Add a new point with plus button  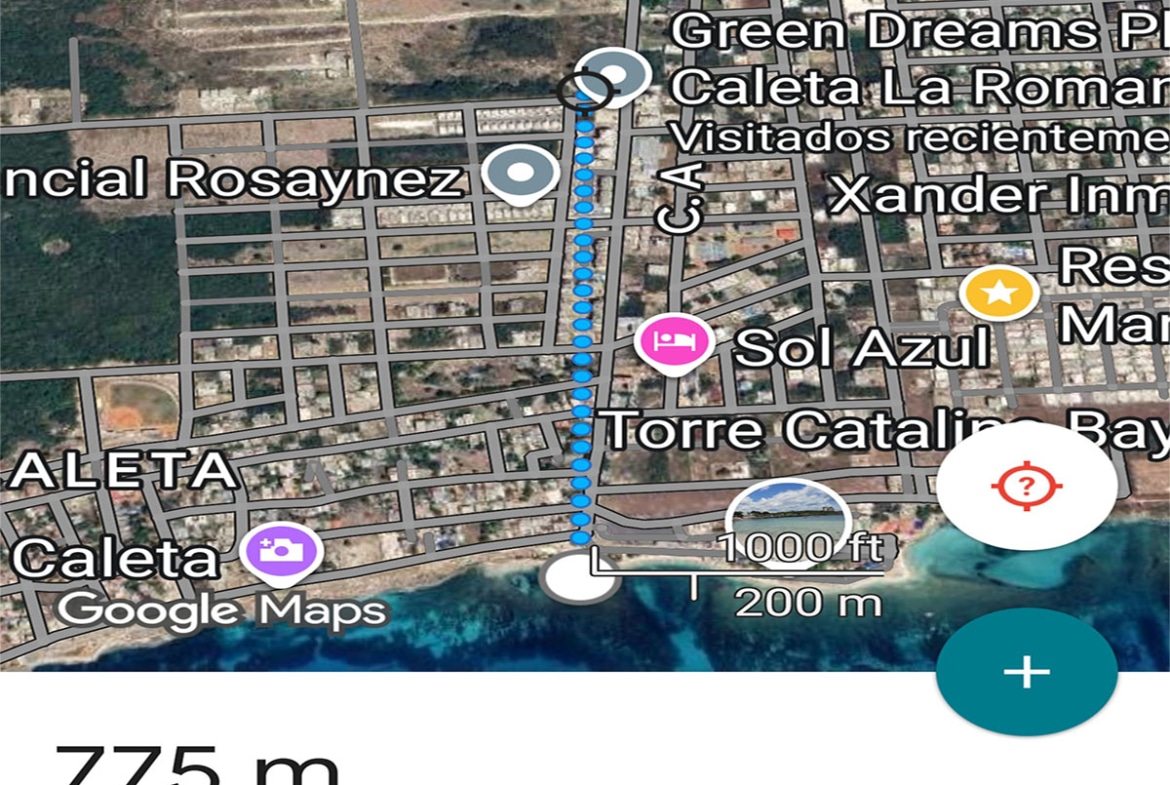click(1026, 672)
